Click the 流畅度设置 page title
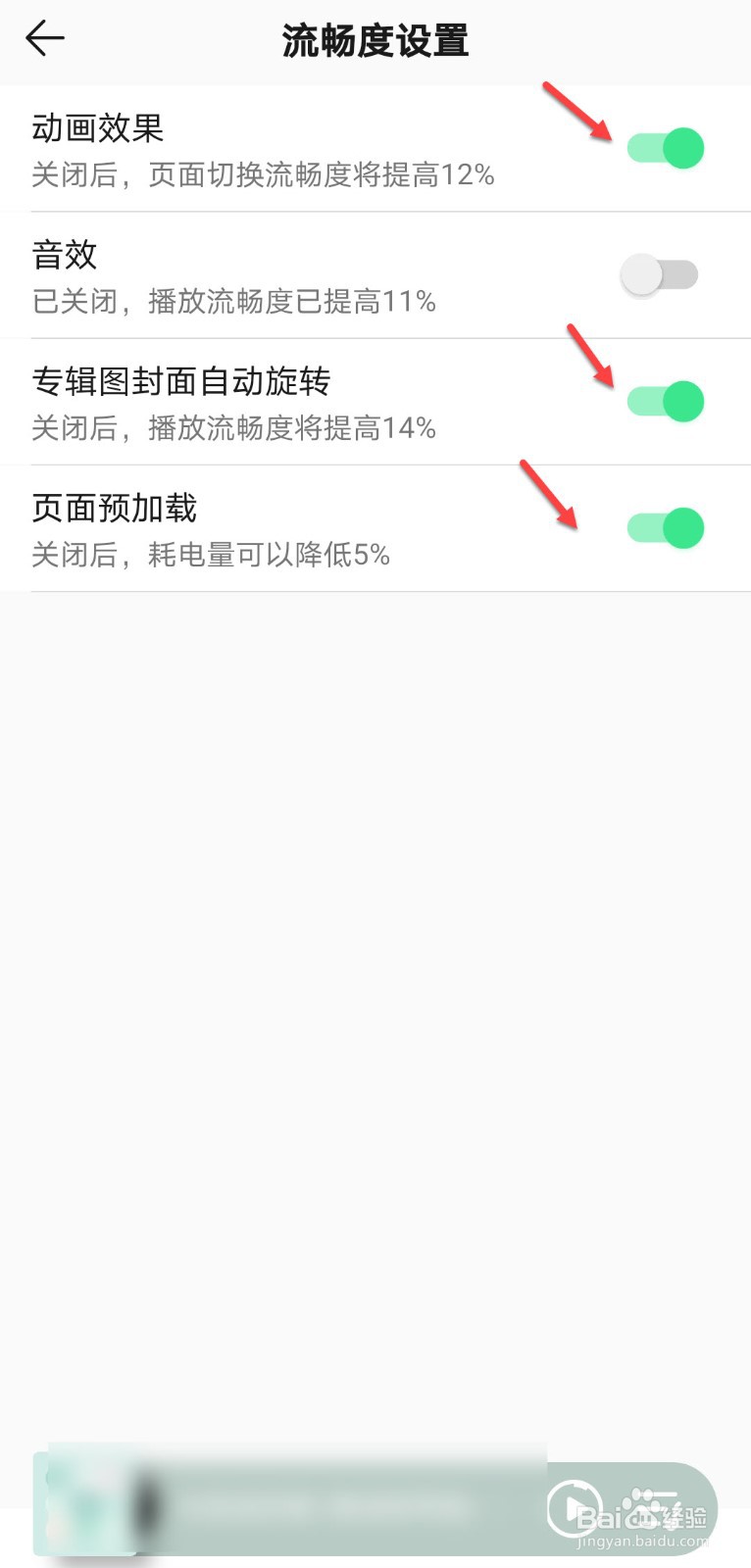Image resolution: width=751 pixels, height=1568 pixels. coord(375,39)
